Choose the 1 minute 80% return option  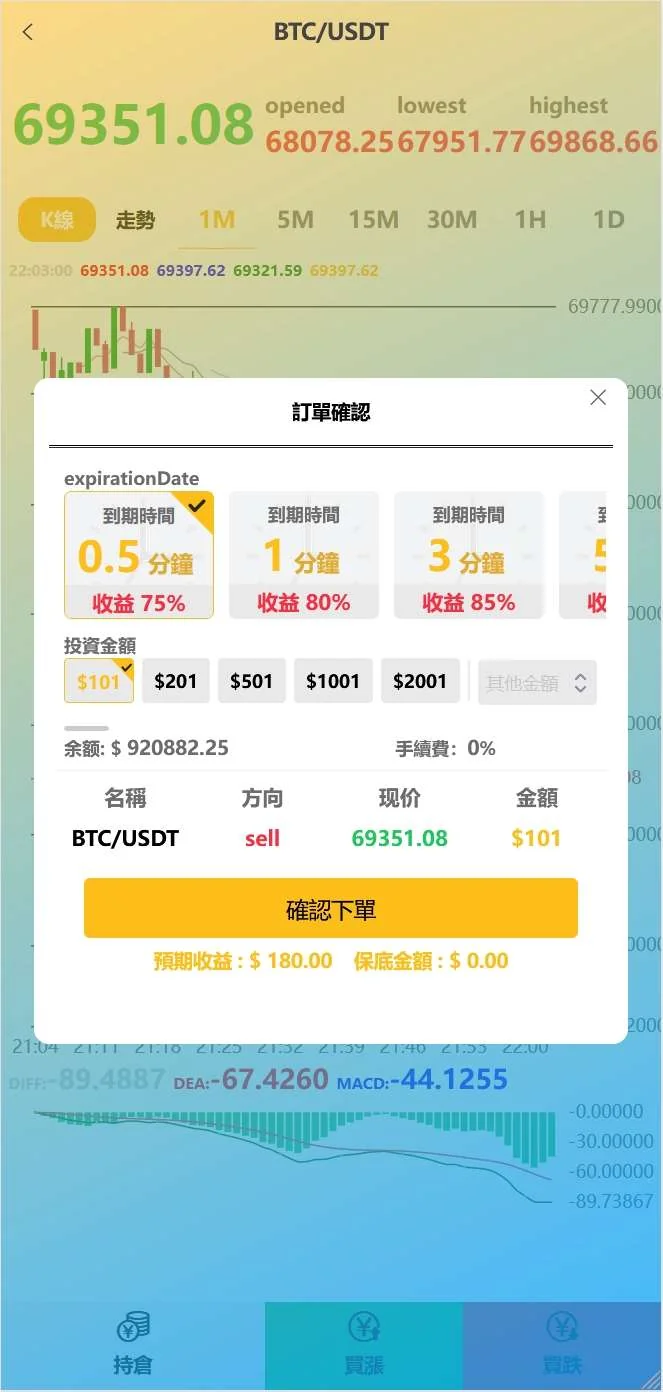tap(304, 555)
